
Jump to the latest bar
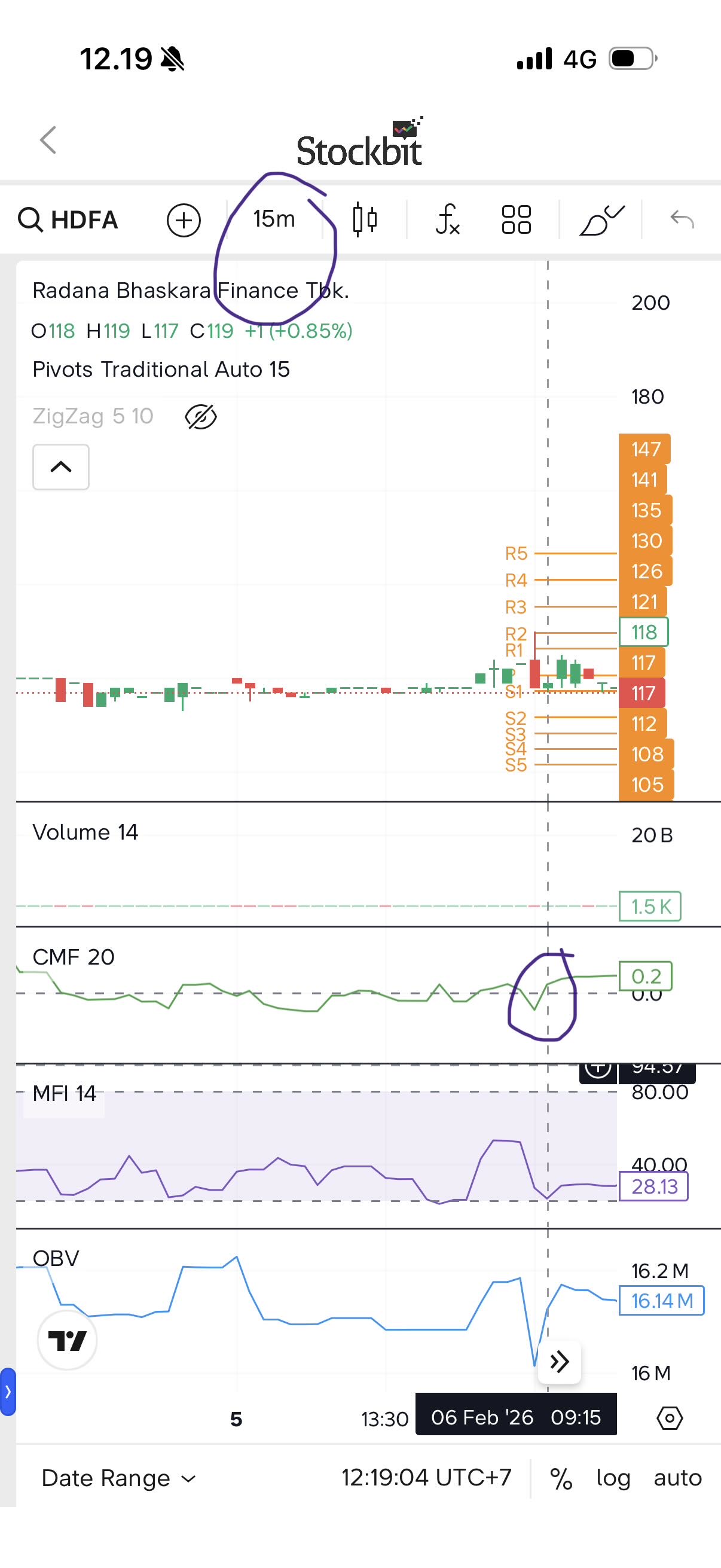click(559, 1362)
